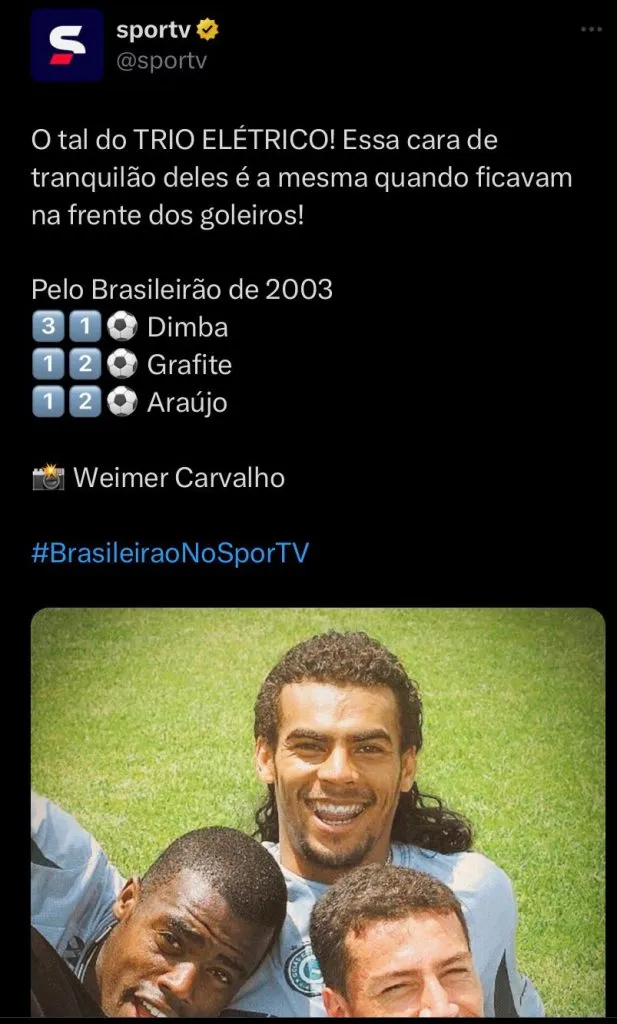
Task: Open the #BrasileiraoNoSporTV hashtag
Action: click(170, 553)
